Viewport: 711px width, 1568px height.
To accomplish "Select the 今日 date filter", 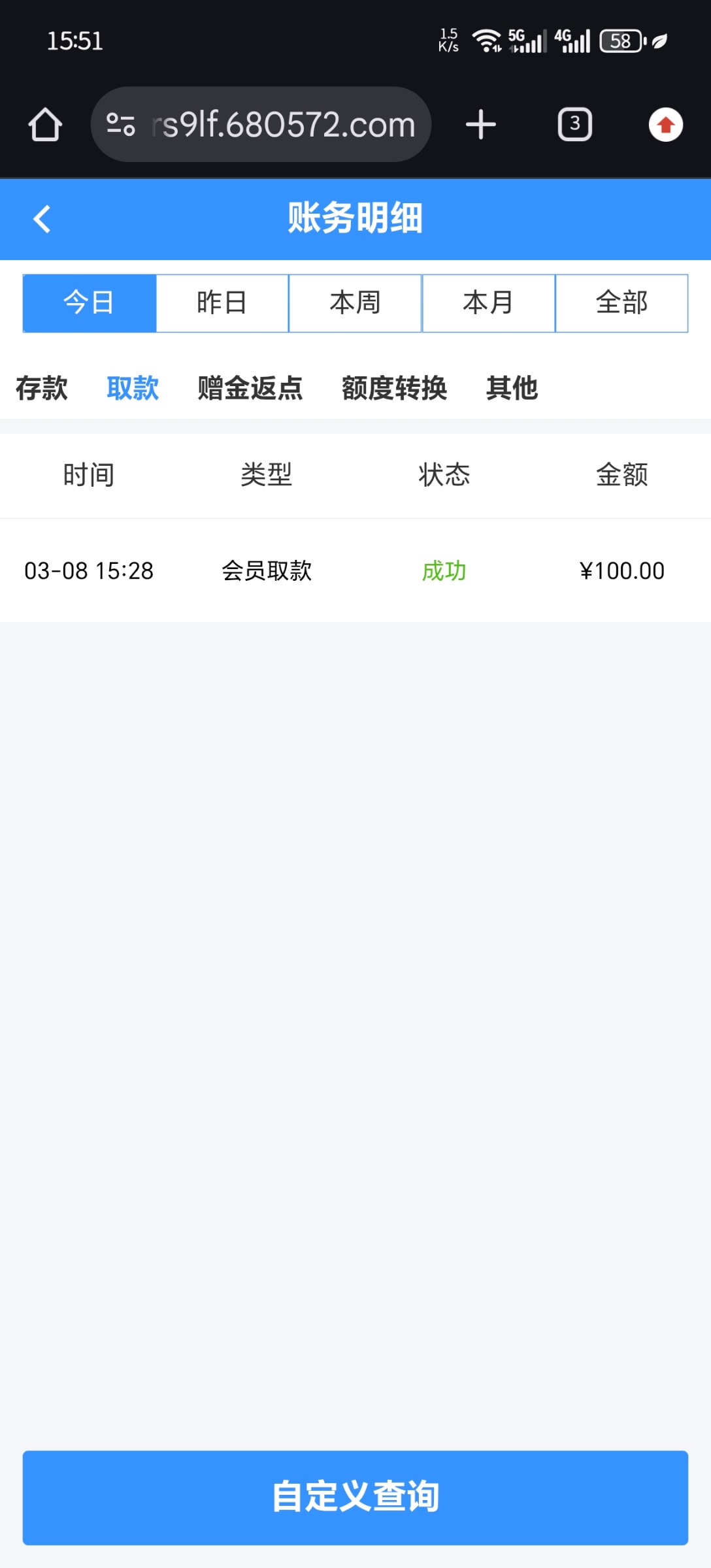I will pyautogui.click(x=90, y=303).
